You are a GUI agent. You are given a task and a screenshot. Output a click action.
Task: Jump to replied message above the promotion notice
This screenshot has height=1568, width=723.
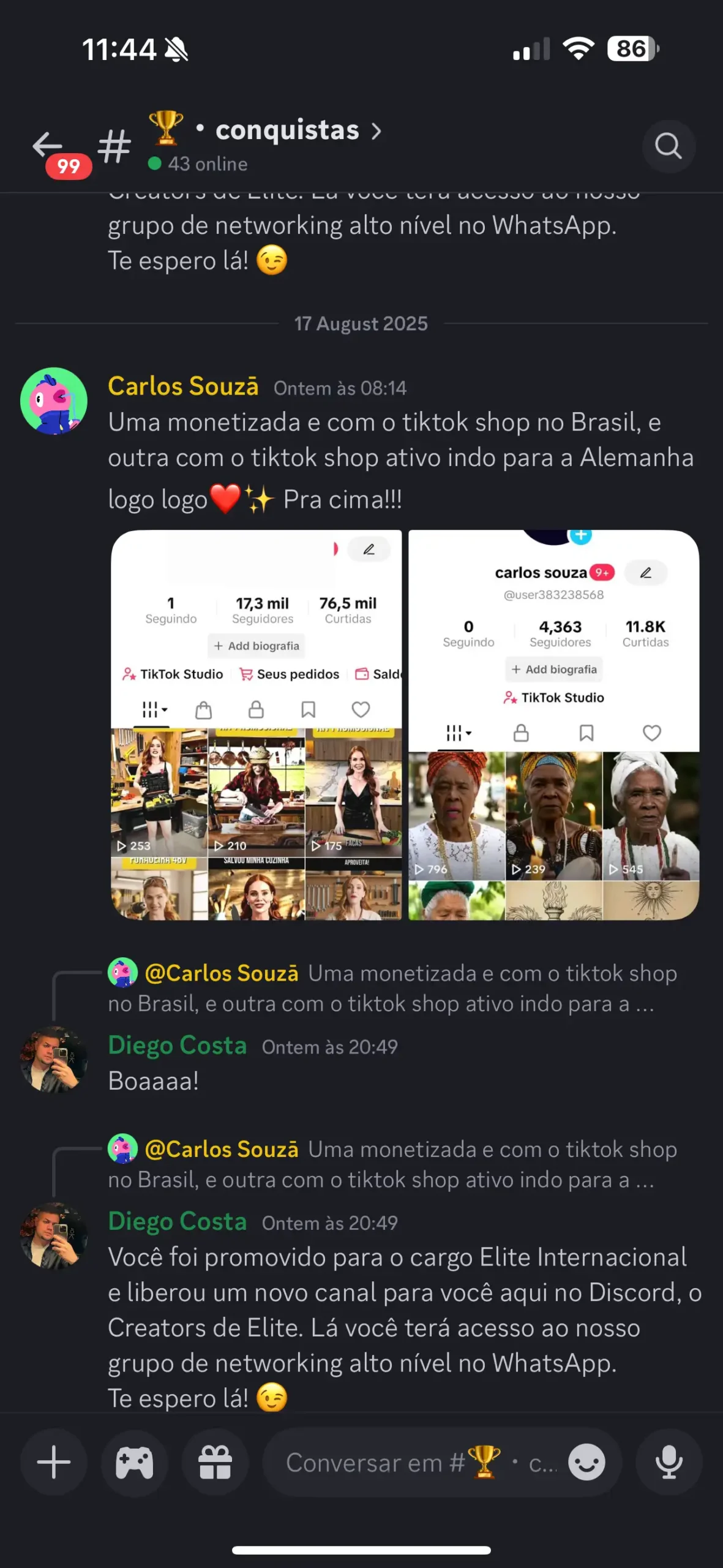(392, 1164)
